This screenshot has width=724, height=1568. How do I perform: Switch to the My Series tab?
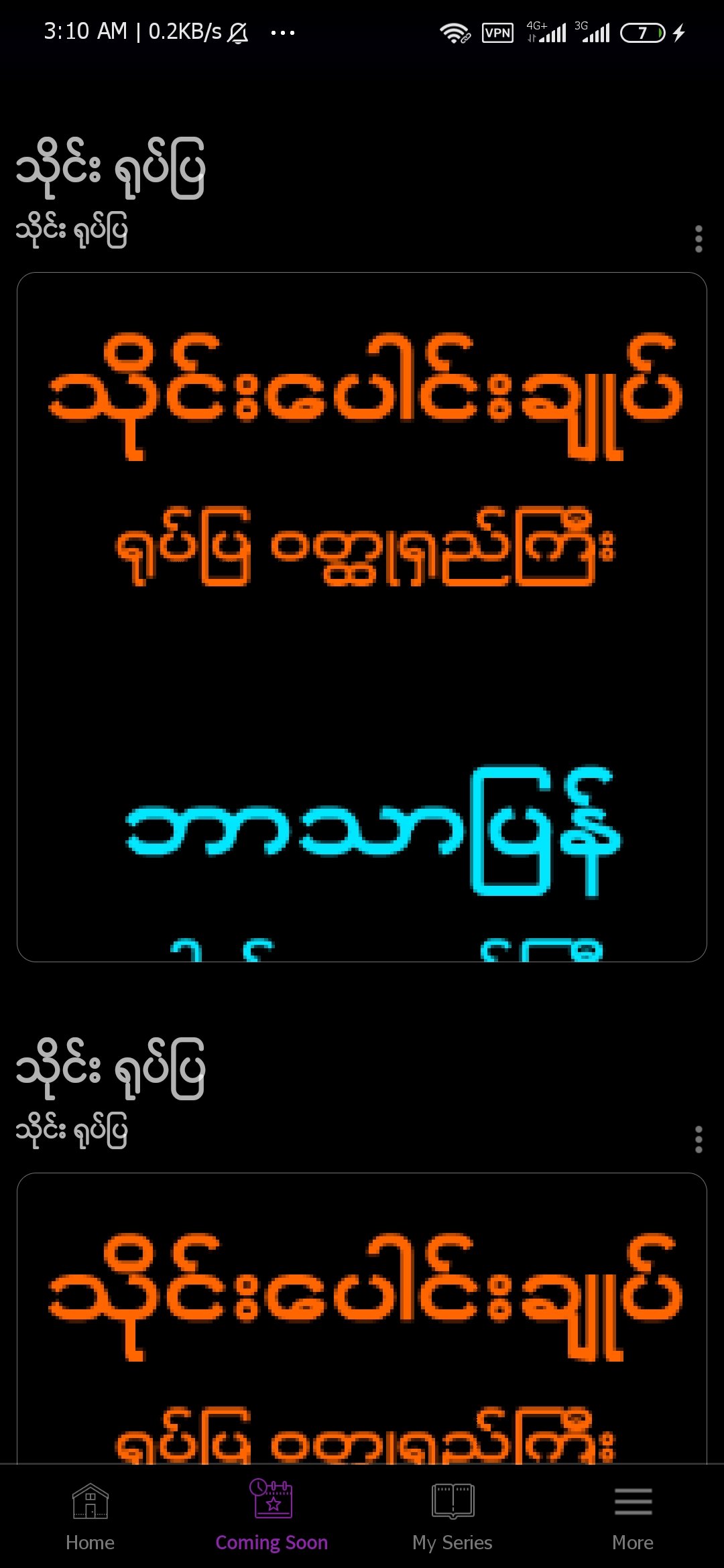coord(452,1542)
